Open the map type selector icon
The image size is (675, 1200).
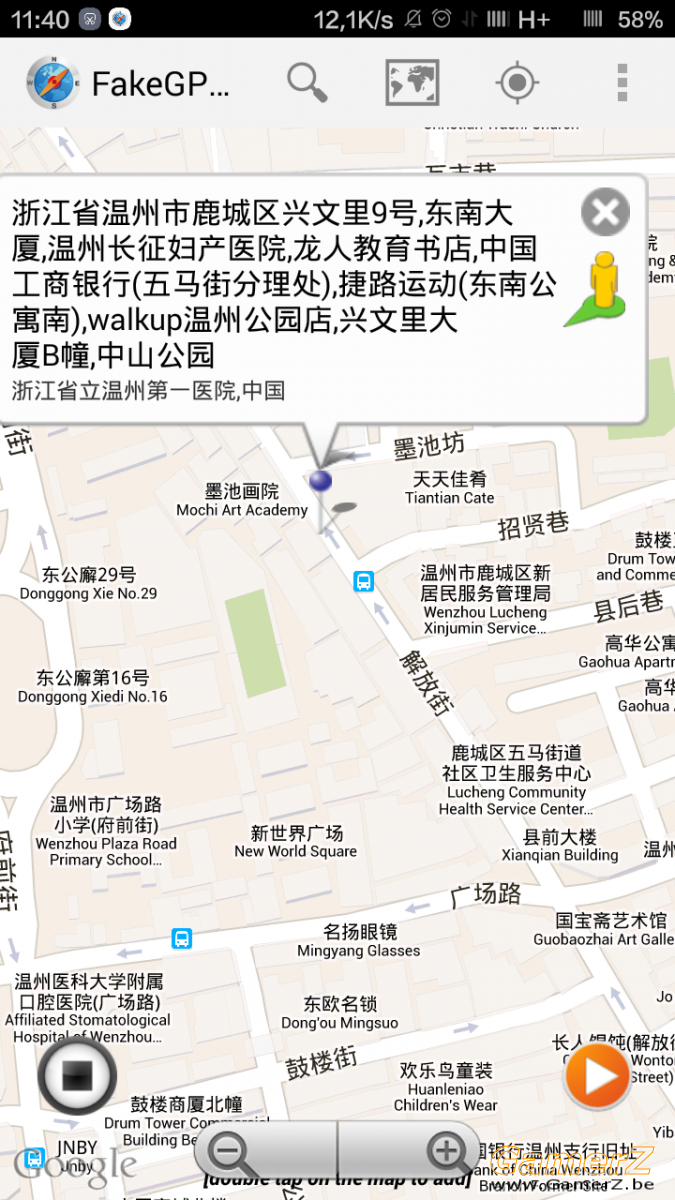coord(412,82)
